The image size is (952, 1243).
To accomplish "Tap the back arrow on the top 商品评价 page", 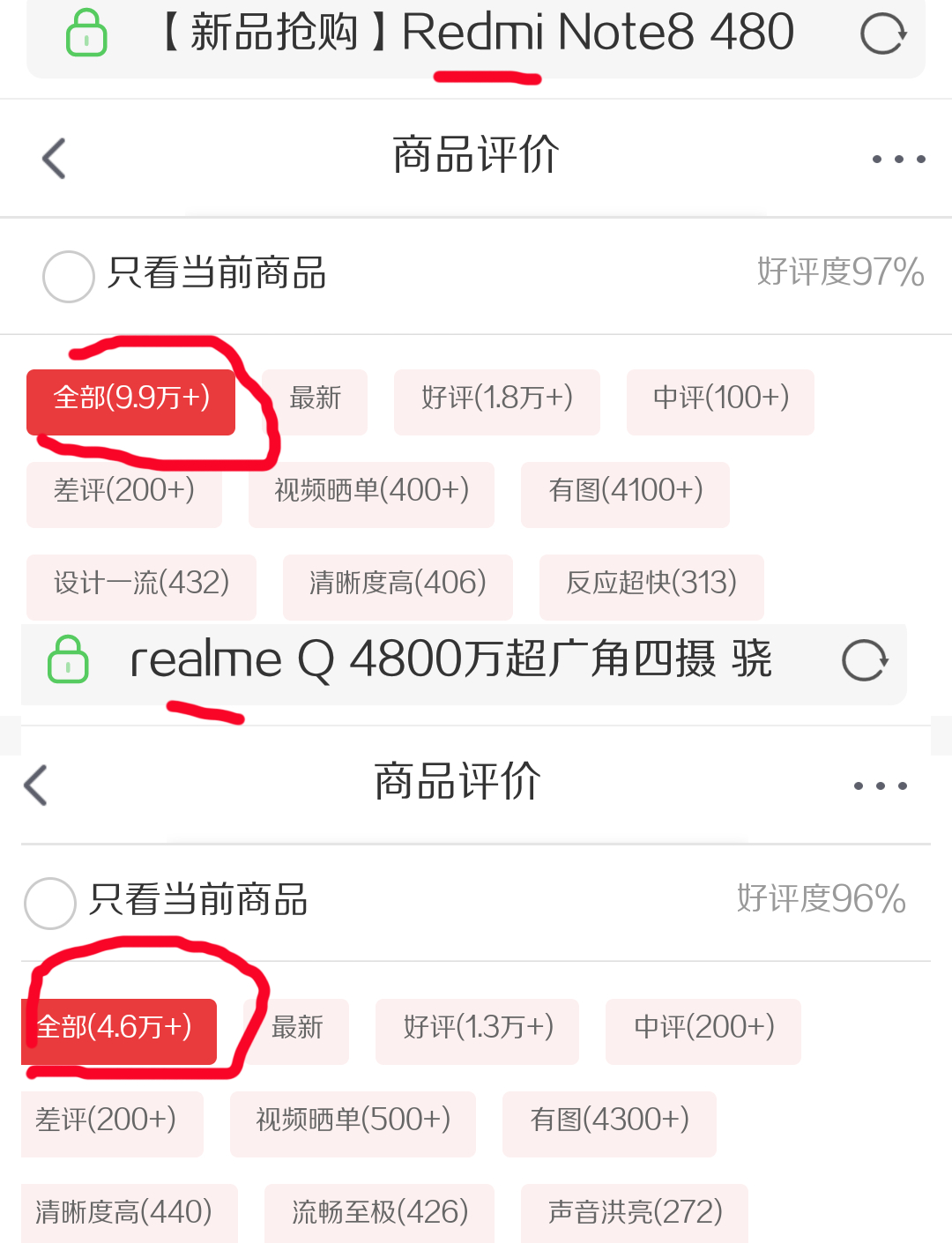I will coord(55,157).
